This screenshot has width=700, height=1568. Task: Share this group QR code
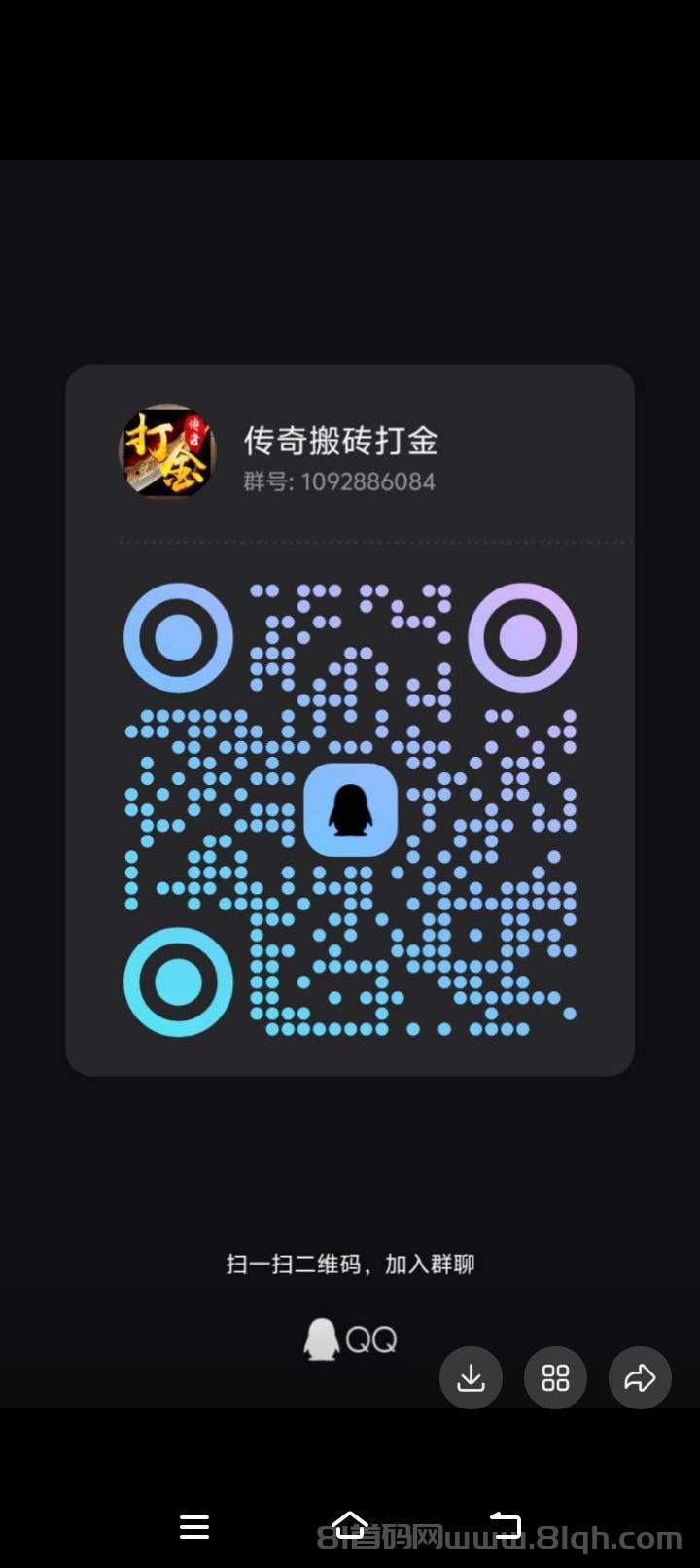point(640,1377)
